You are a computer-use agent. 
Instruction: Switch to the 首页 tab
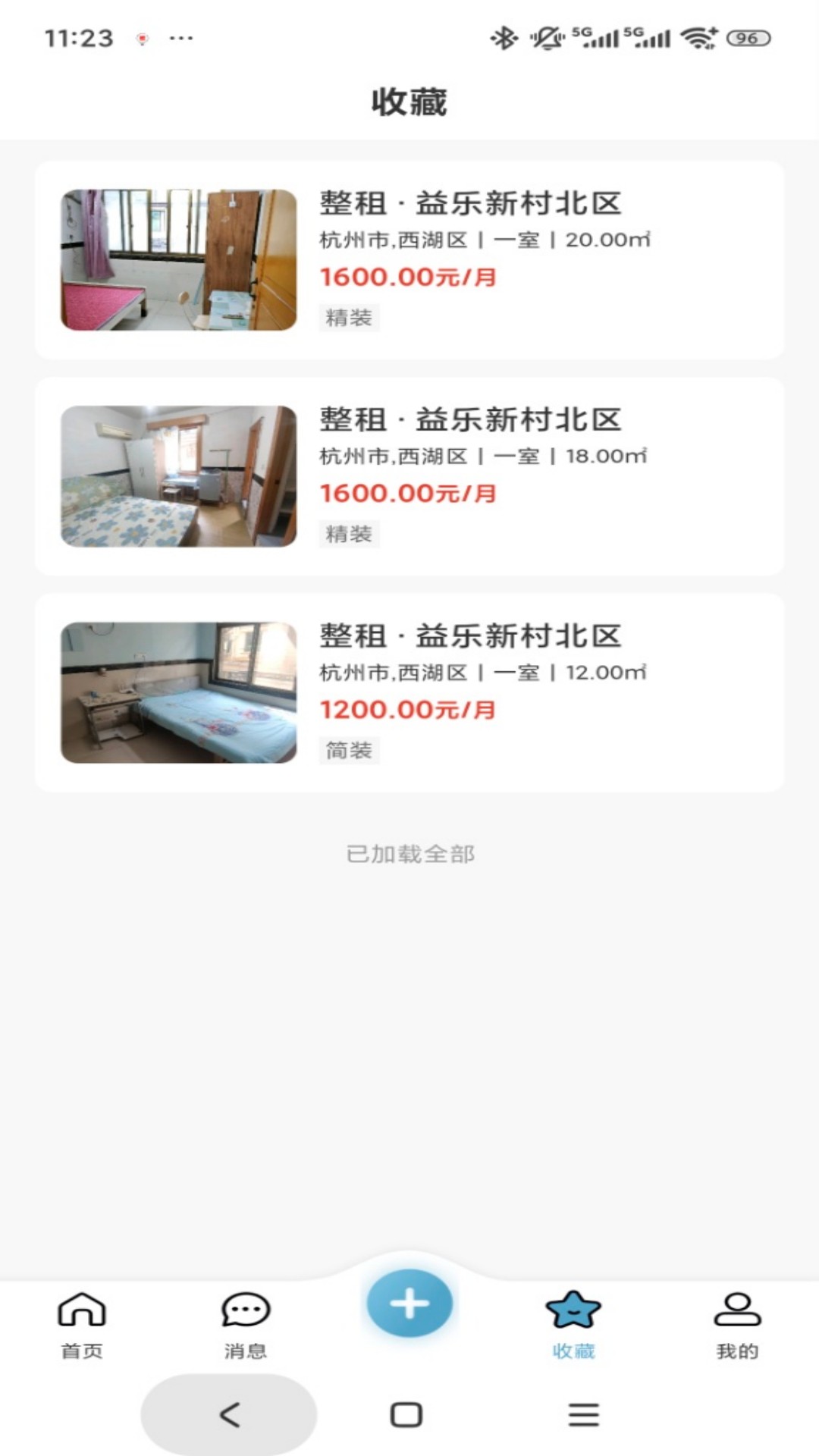pyautogui.click(x=82, y=1324)
